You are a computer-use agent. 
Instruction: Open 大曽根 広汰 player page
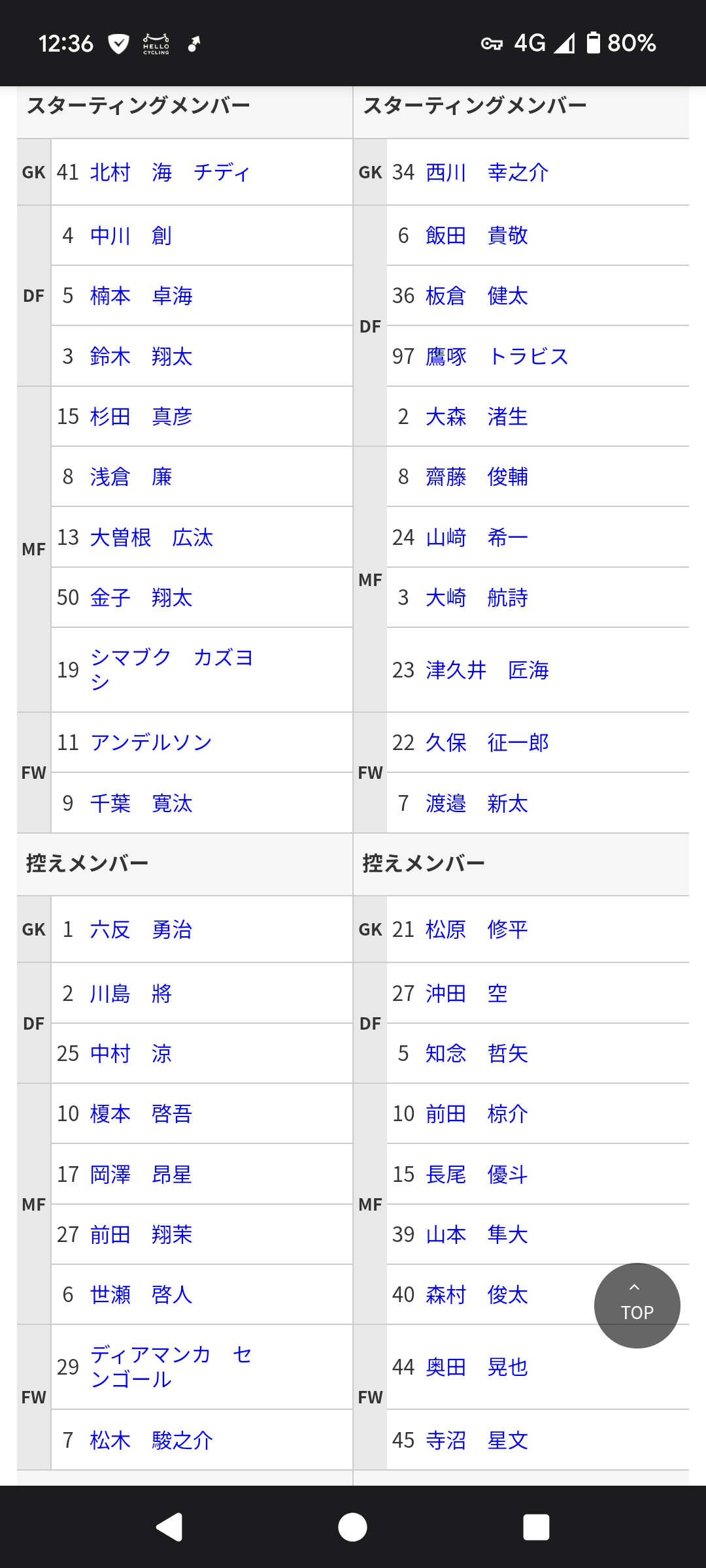pos(152,538)
